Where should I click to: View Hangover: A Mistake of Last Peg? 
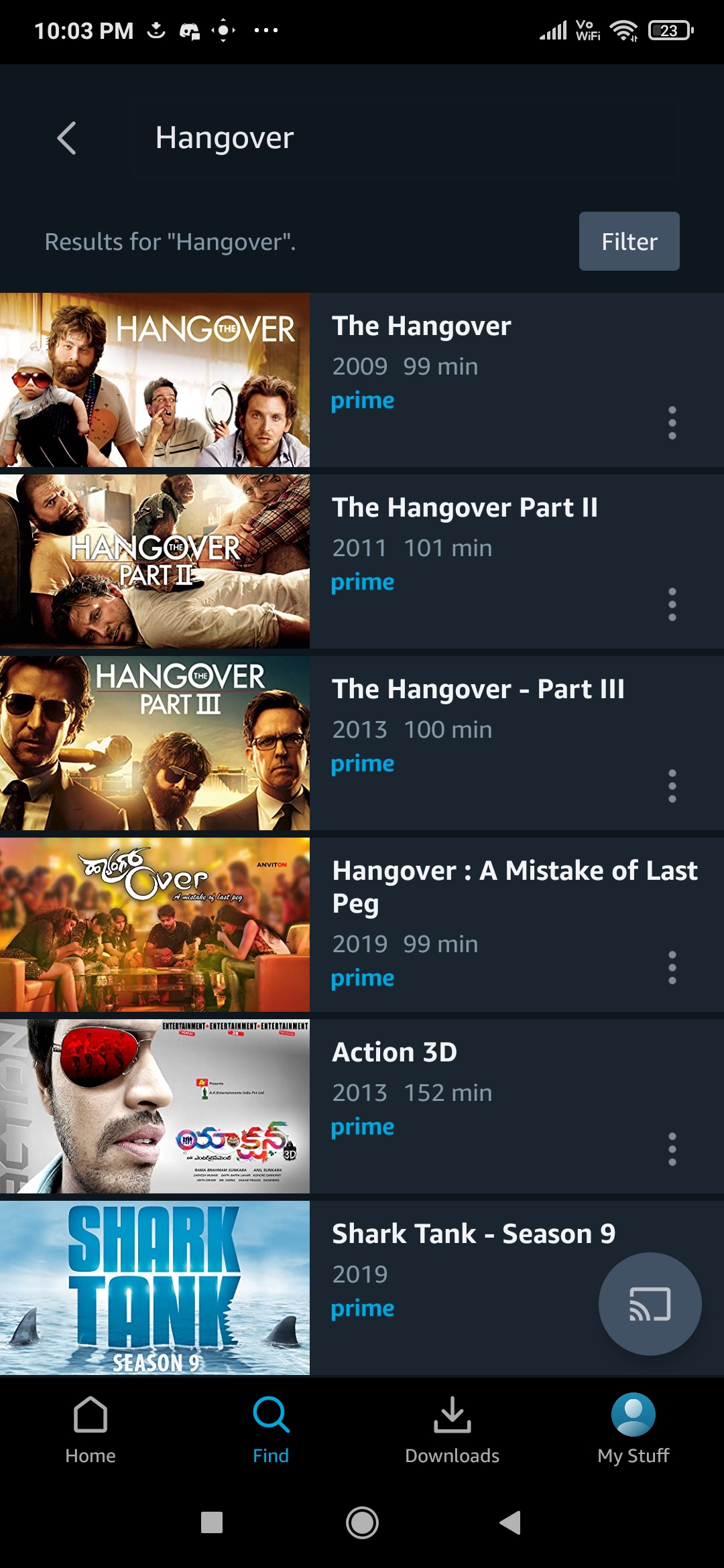pos(514,886)
